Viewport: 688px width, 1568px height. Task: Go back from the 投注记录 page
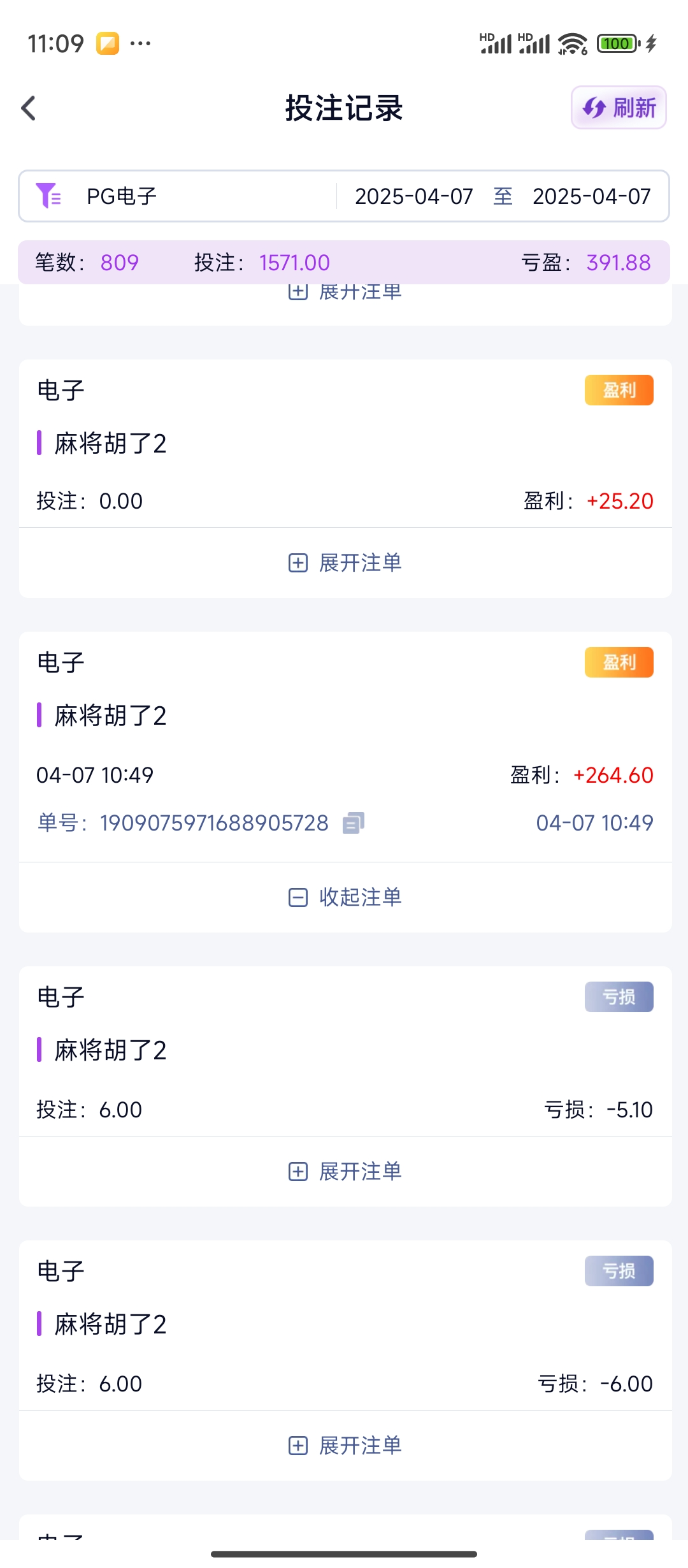click(29, 108)
